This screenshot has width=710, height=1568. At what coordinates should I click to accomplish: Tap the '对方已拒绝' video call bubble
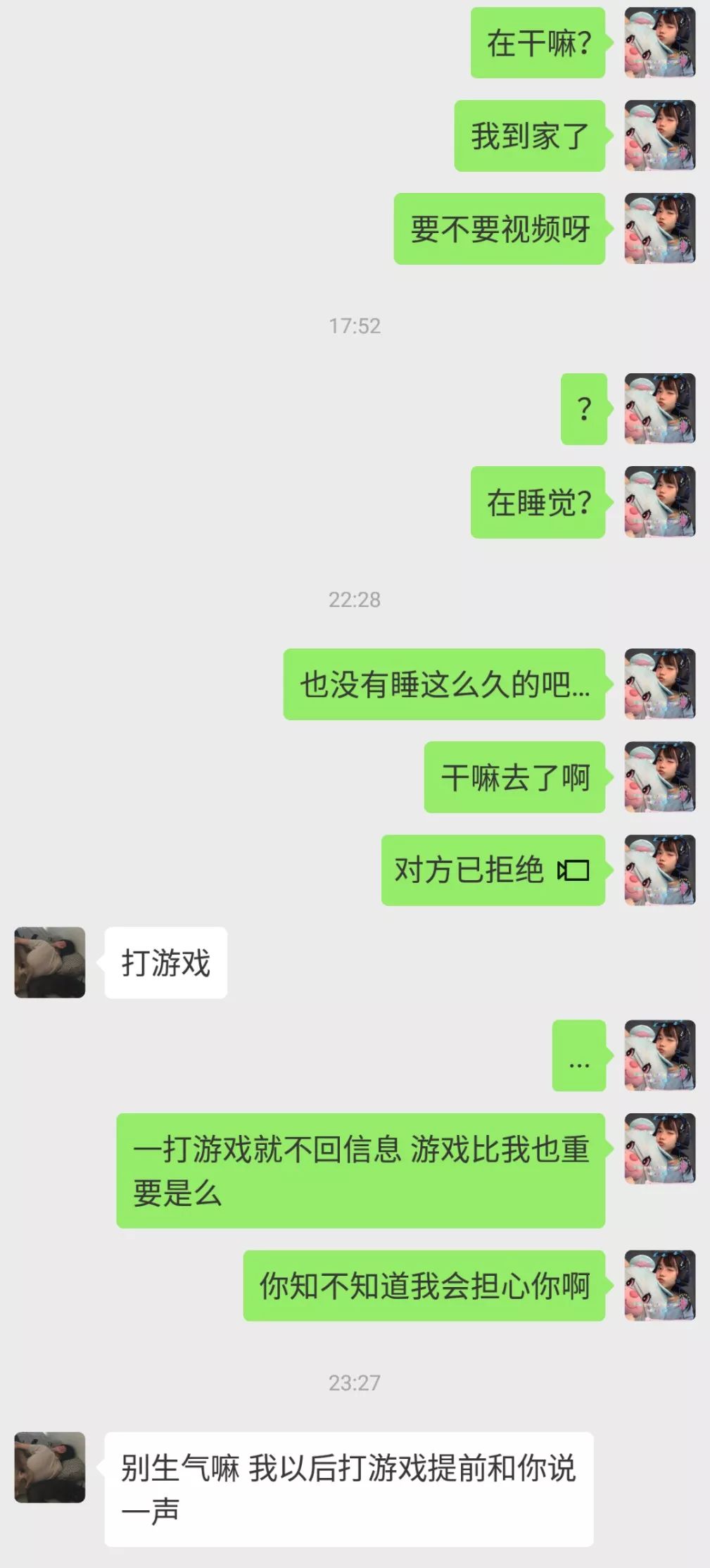(493, 870)
